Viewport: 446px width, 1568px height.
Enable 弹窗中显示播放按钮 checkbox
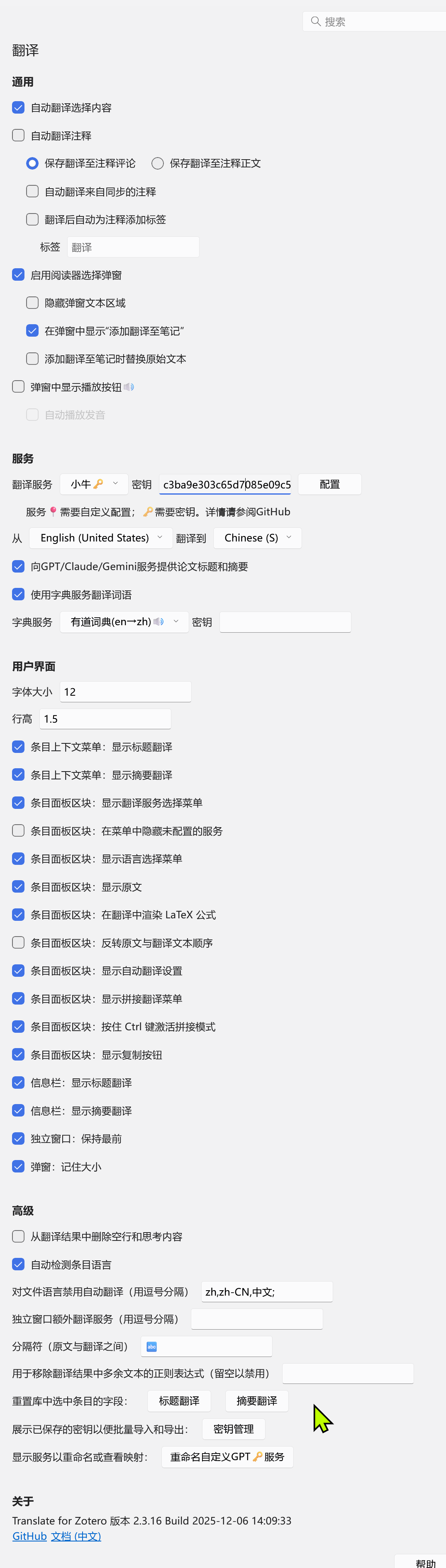(18, 387)
